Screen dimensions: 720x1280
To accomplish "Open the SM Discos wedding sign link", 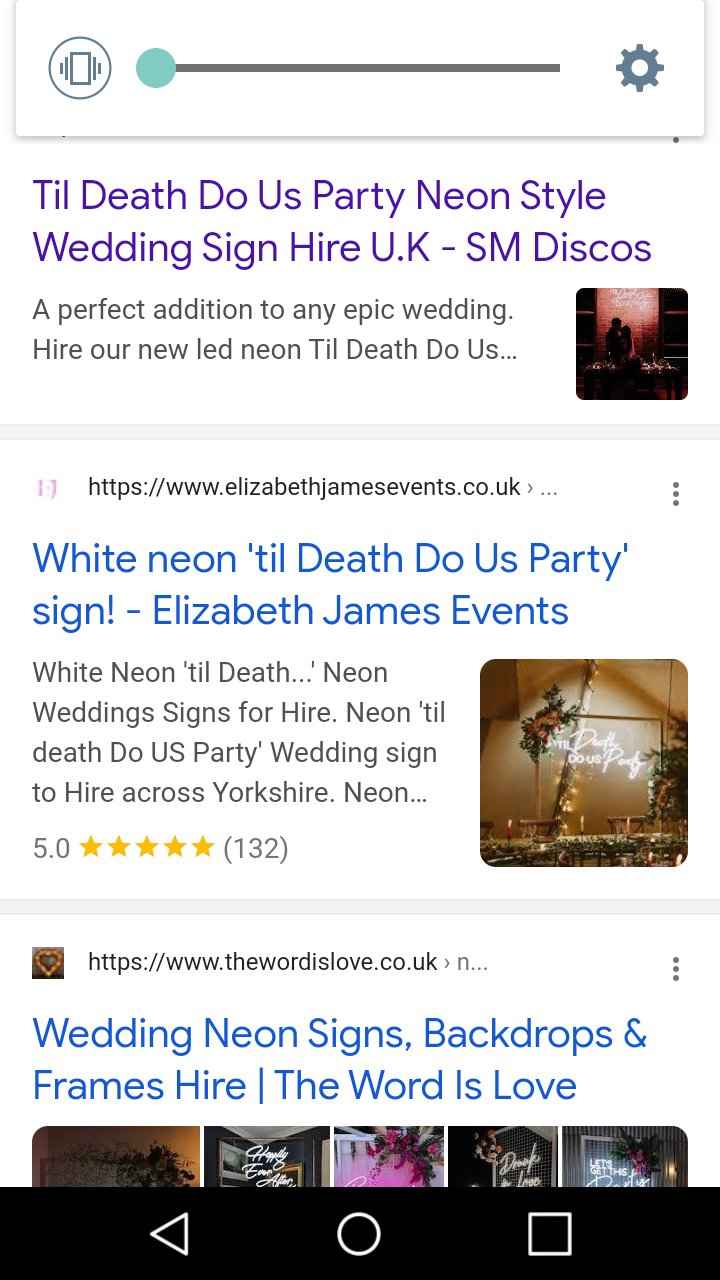I will pyautogui.click(x=341, y=221).
